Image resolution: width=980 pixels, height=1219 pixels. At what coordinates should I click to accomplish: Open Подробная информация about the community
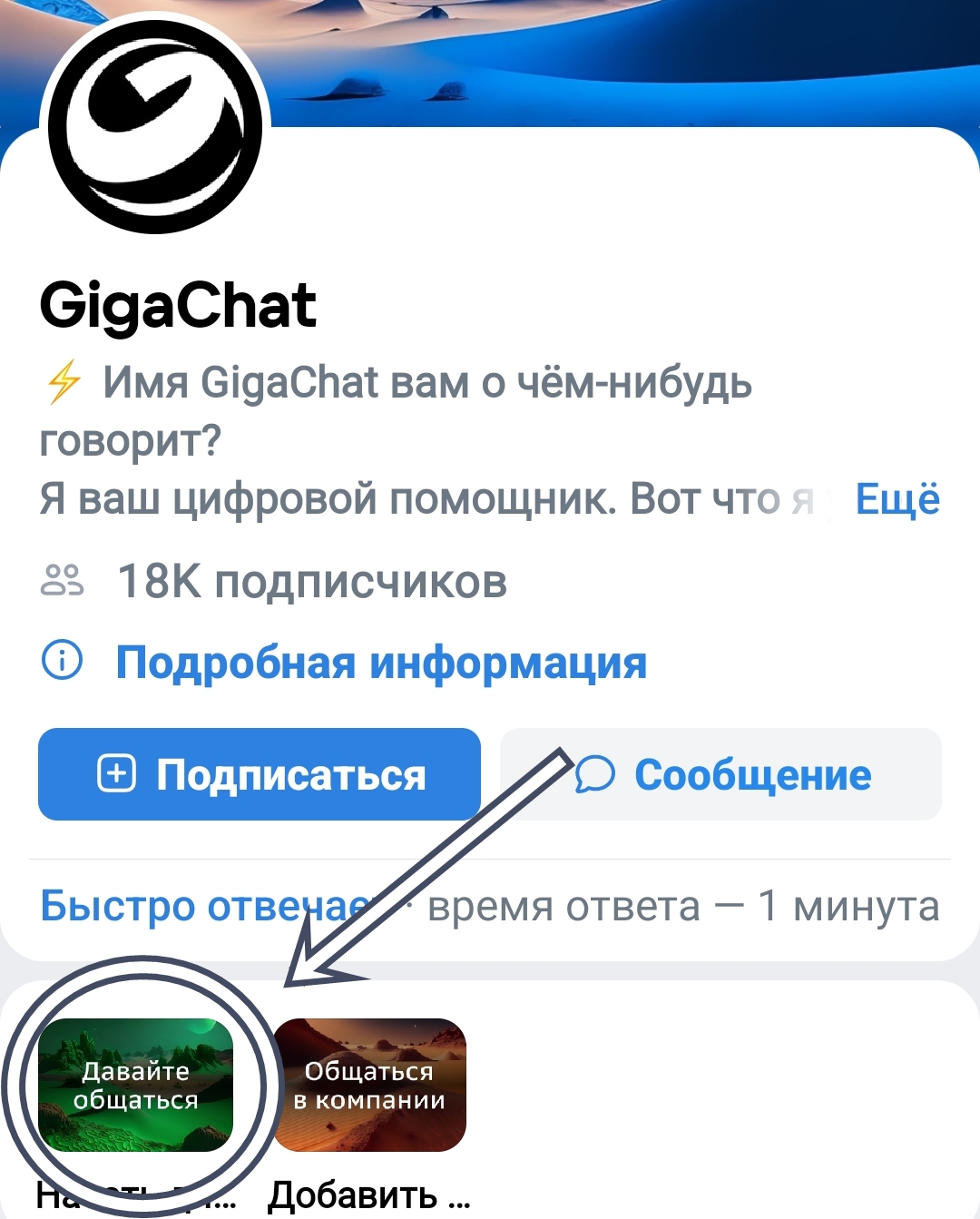click(380, 662)
